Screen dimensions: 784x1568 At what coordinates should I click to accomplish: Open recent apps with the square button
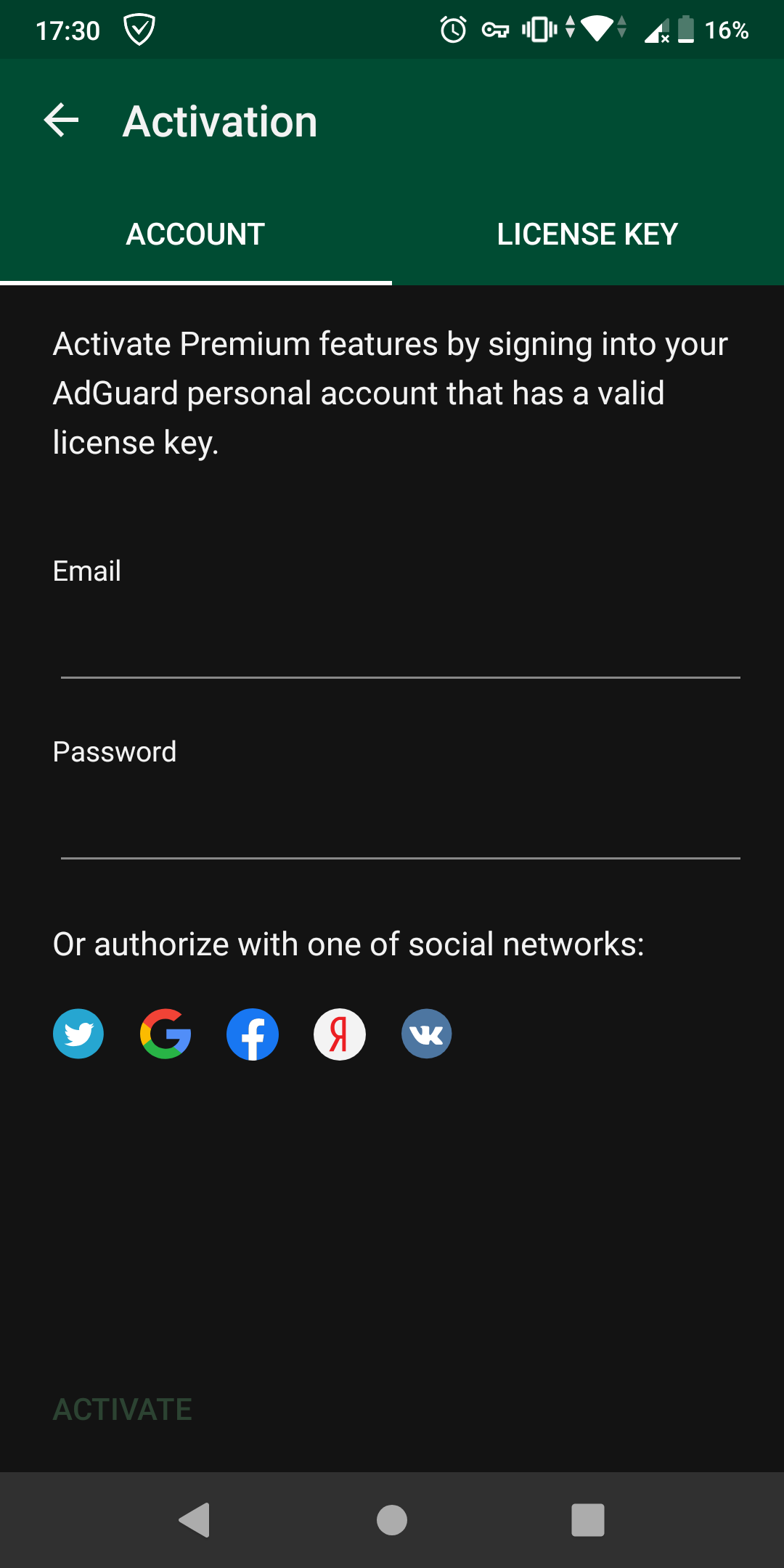point(588,1523)
